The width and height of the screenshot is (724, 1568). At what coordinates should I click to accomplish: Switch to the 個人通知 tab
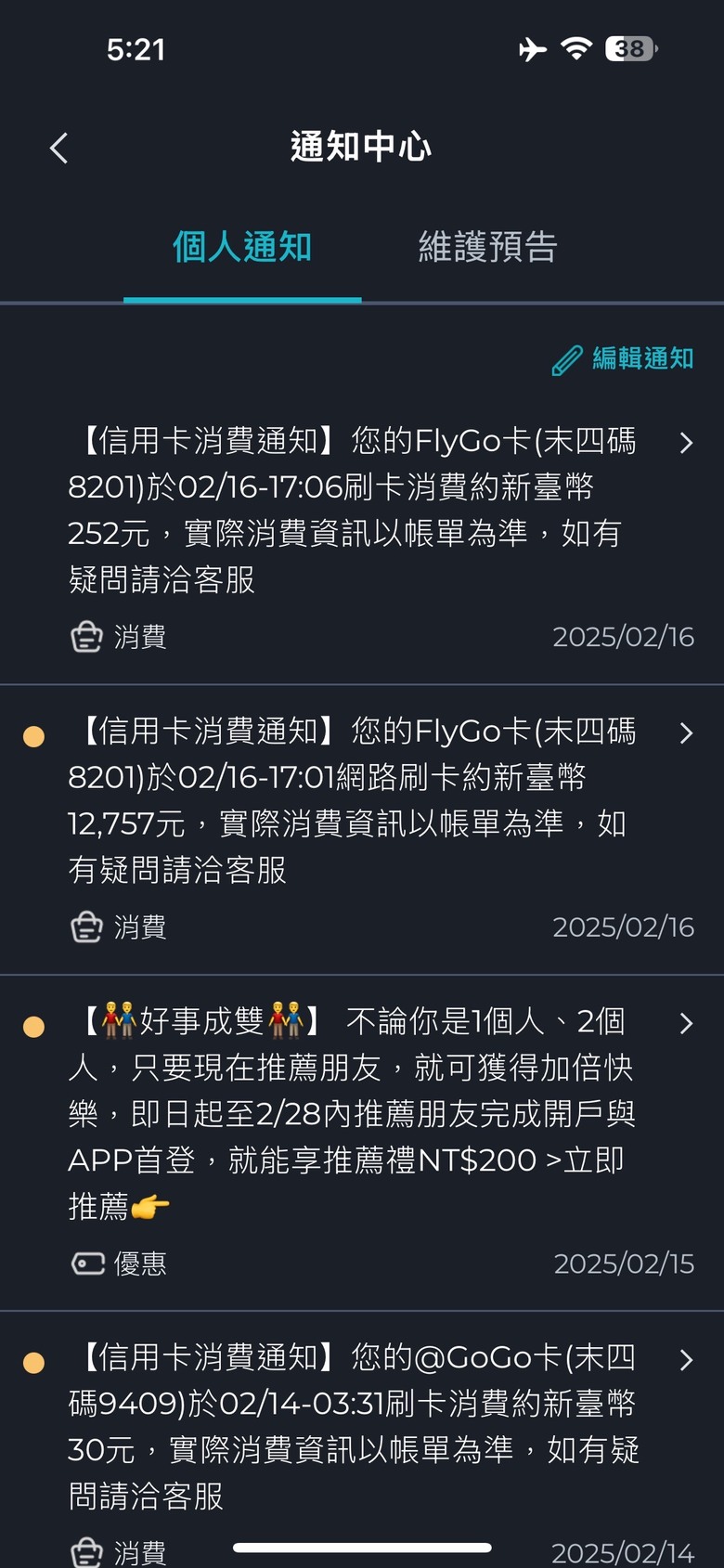pos(242,248)
